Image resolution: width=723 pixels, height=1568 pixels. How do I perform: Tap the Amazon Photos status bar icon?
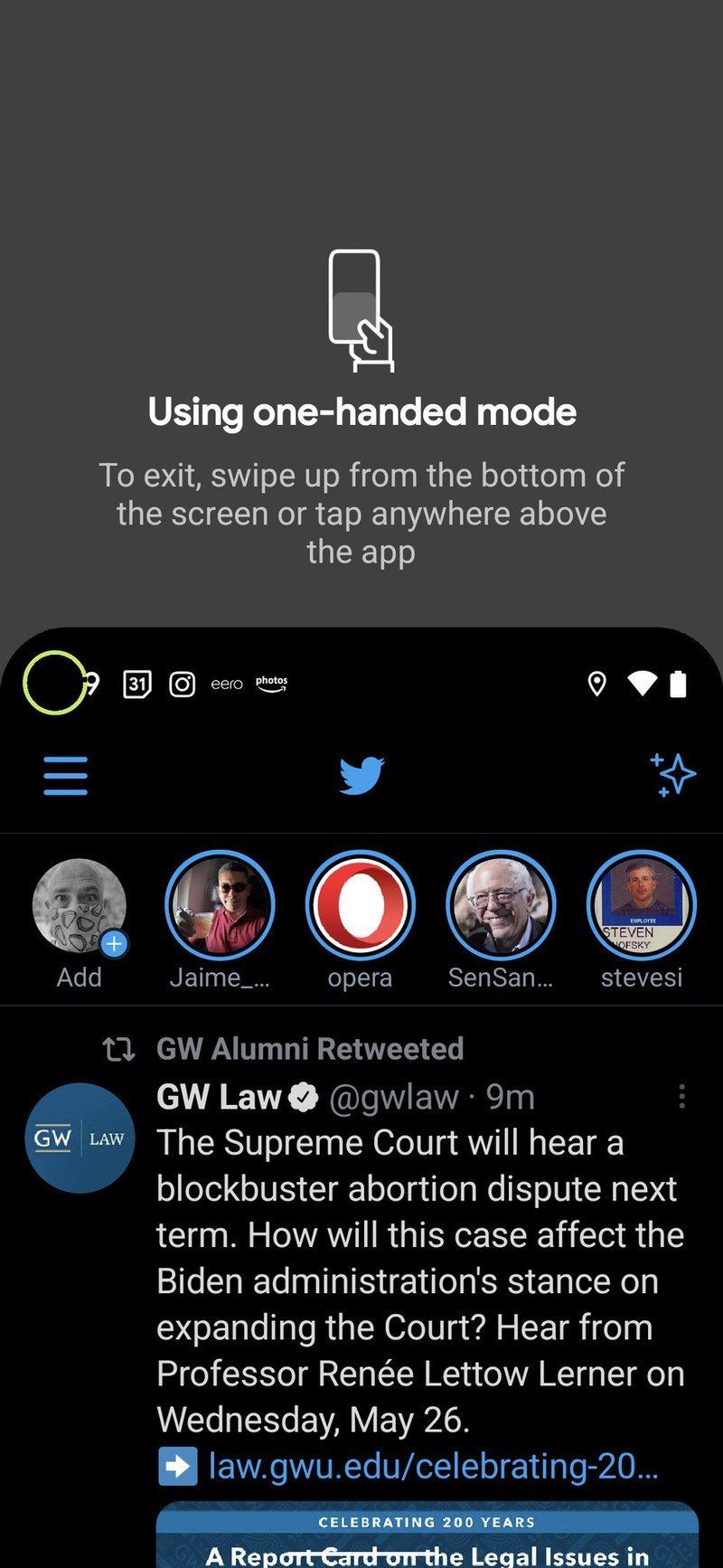[x=270, y=684]
